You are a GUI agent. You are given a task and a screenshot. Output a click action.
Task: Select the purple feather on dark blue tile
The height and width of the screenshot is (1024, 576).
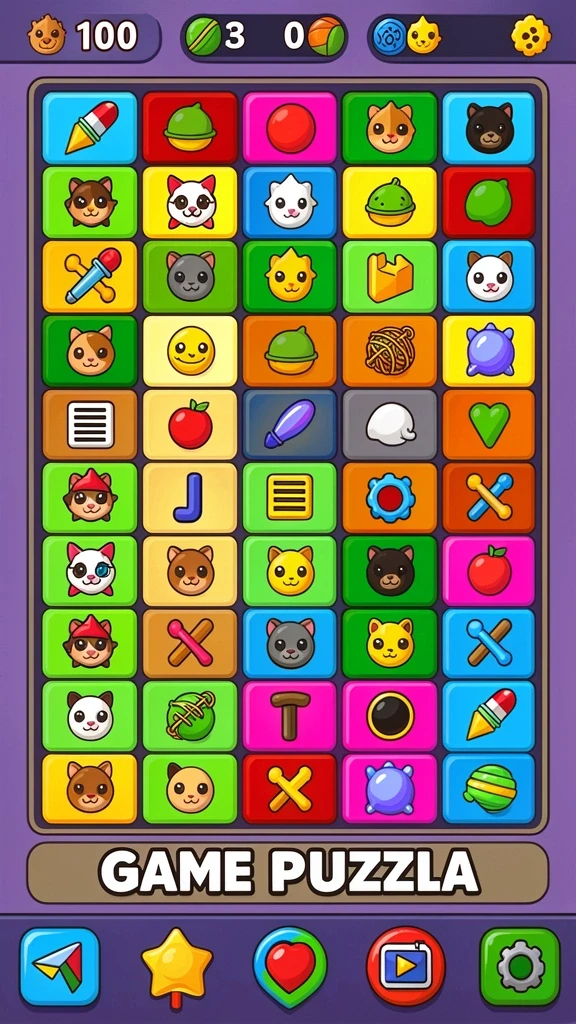pos(290,424)
